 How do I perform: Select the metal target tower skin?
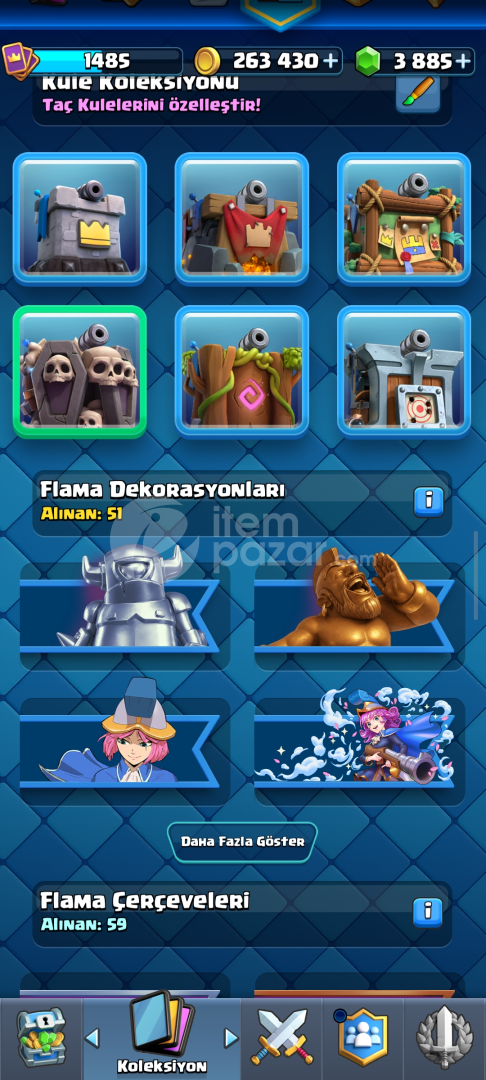403,372
